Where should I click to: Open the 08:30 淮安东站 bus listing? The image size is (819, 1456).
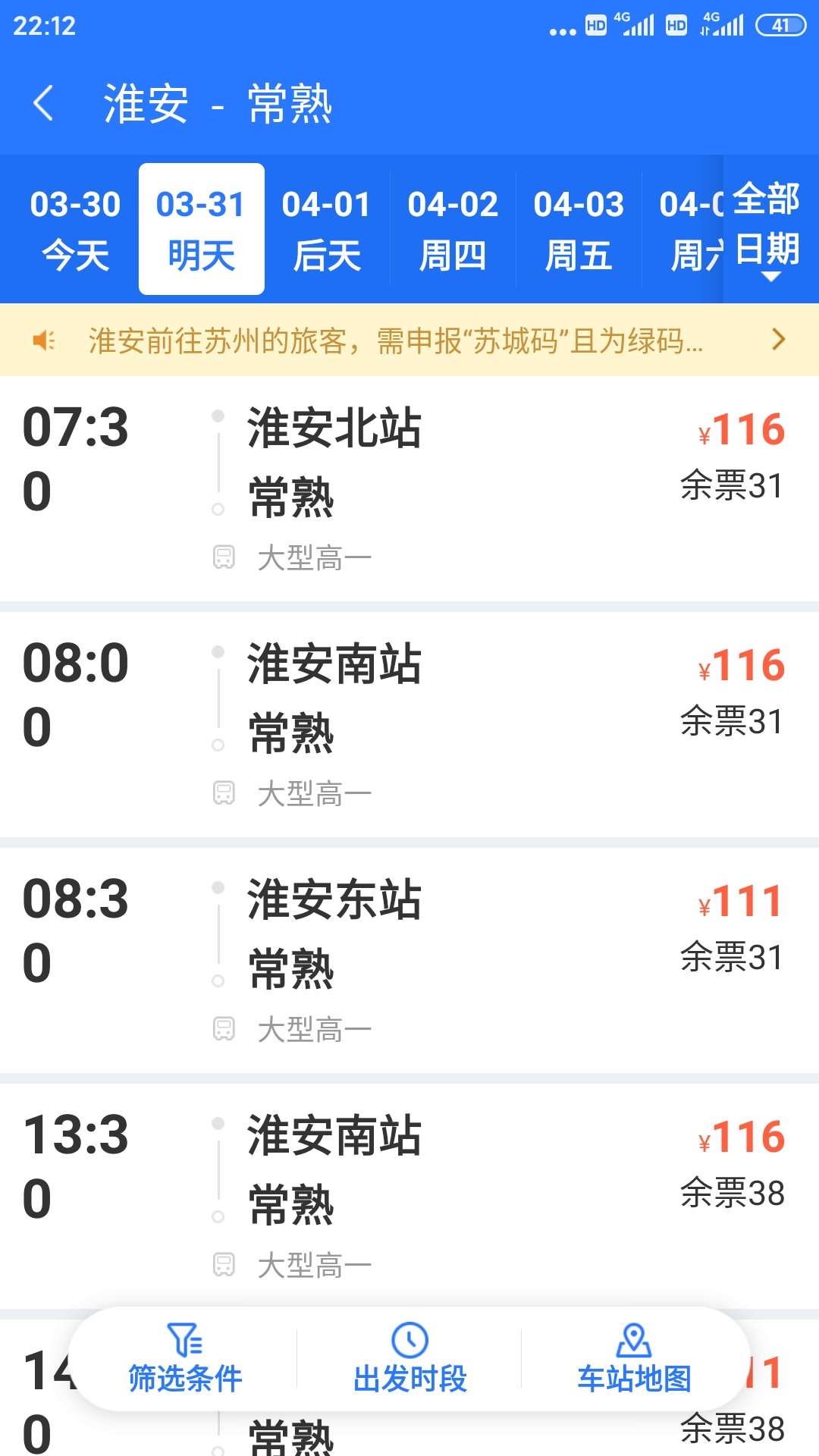click(x=409, y=961)
